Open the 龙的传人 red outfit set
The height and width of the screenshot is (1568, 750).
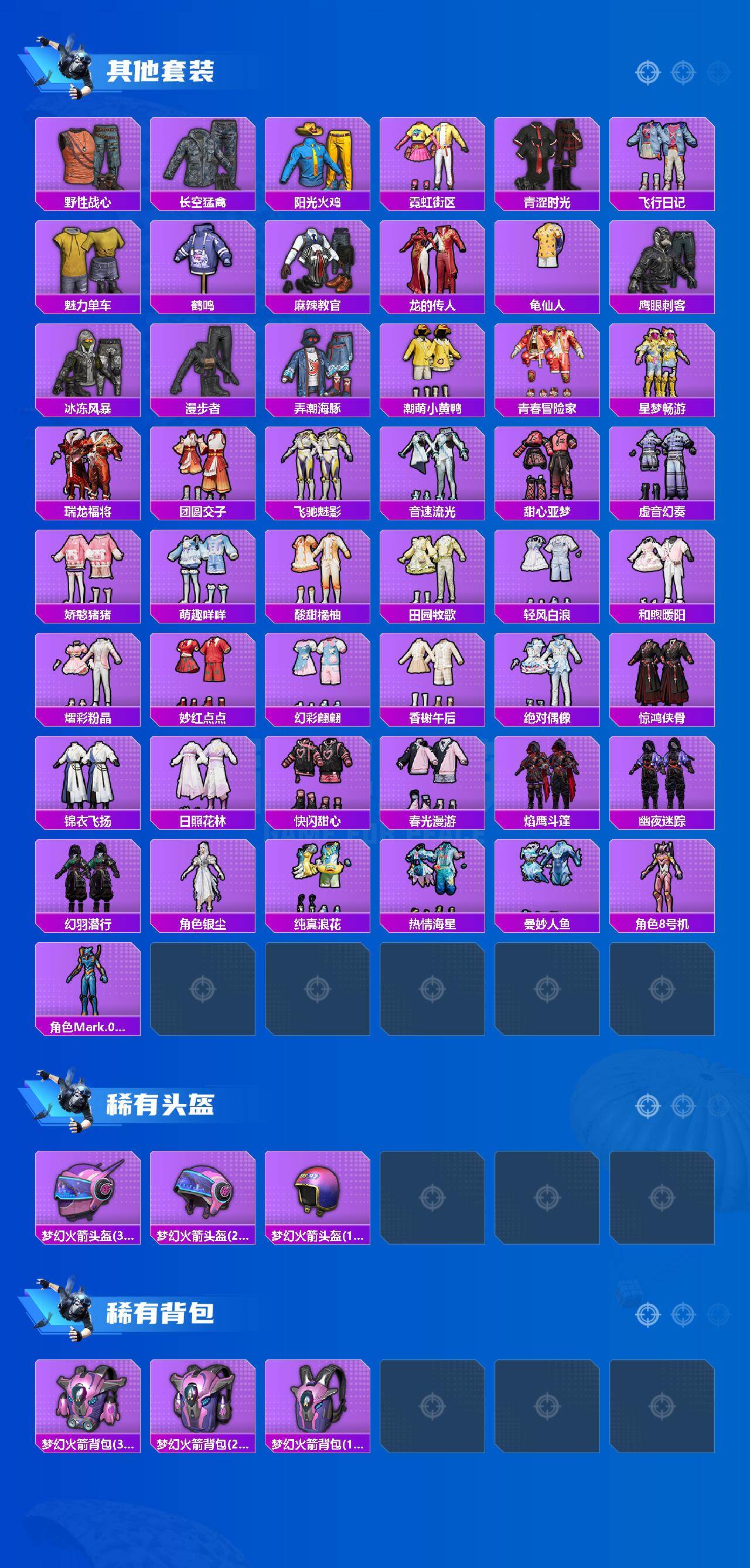click(x=432, y=258)
